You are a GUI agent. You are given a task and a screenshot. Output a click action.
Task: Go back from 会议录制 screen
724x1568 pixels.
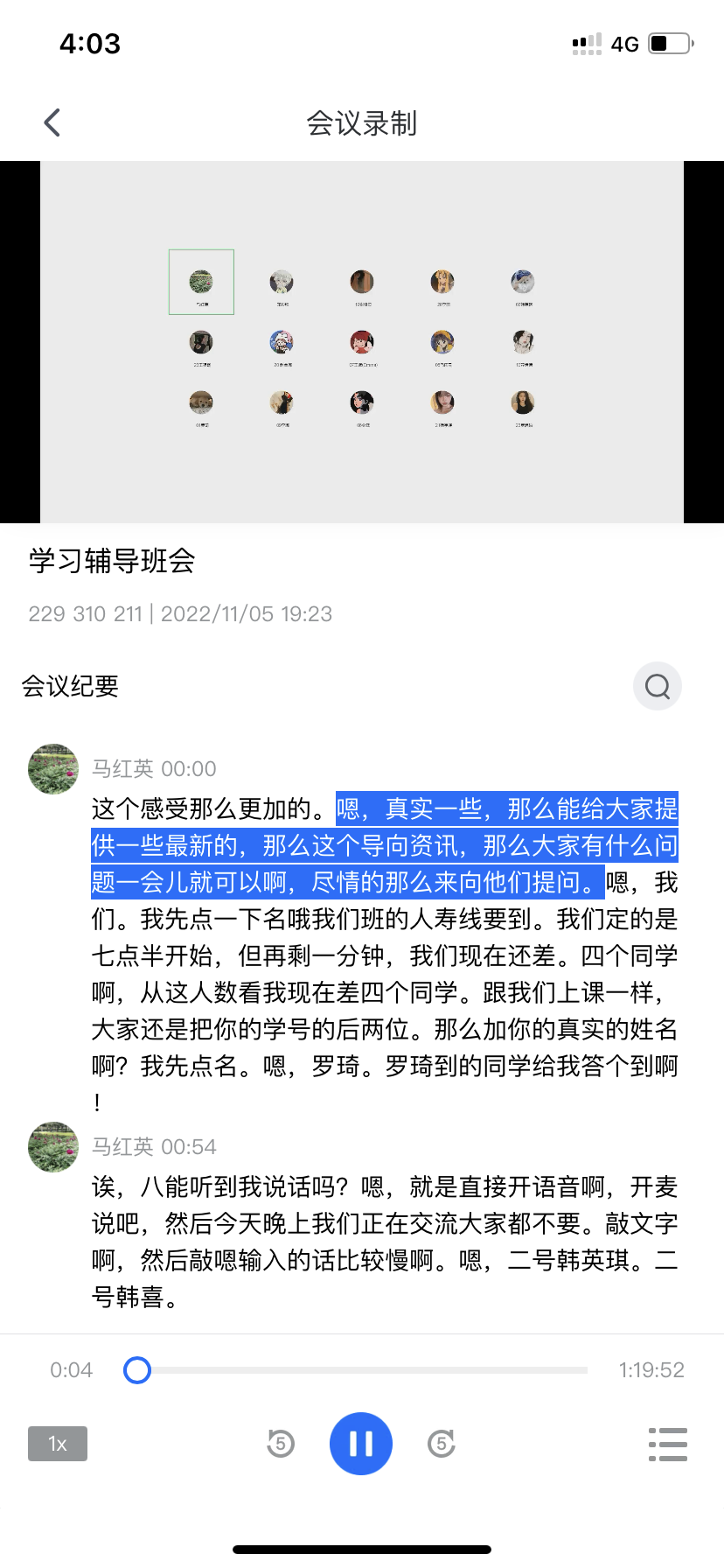pyautogui.click(x=52, y=122)
